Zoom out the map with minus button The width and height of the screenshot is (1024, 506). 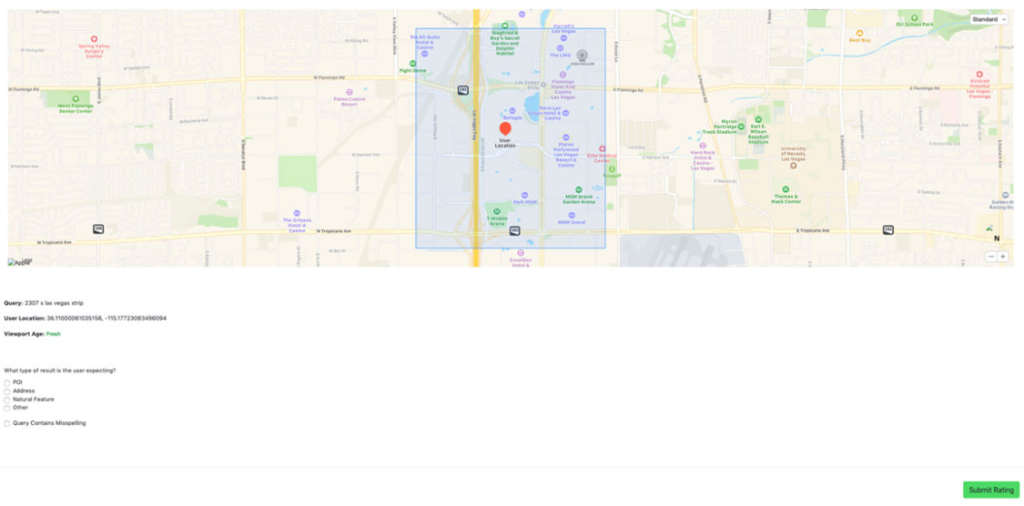(x=992, y=257)
